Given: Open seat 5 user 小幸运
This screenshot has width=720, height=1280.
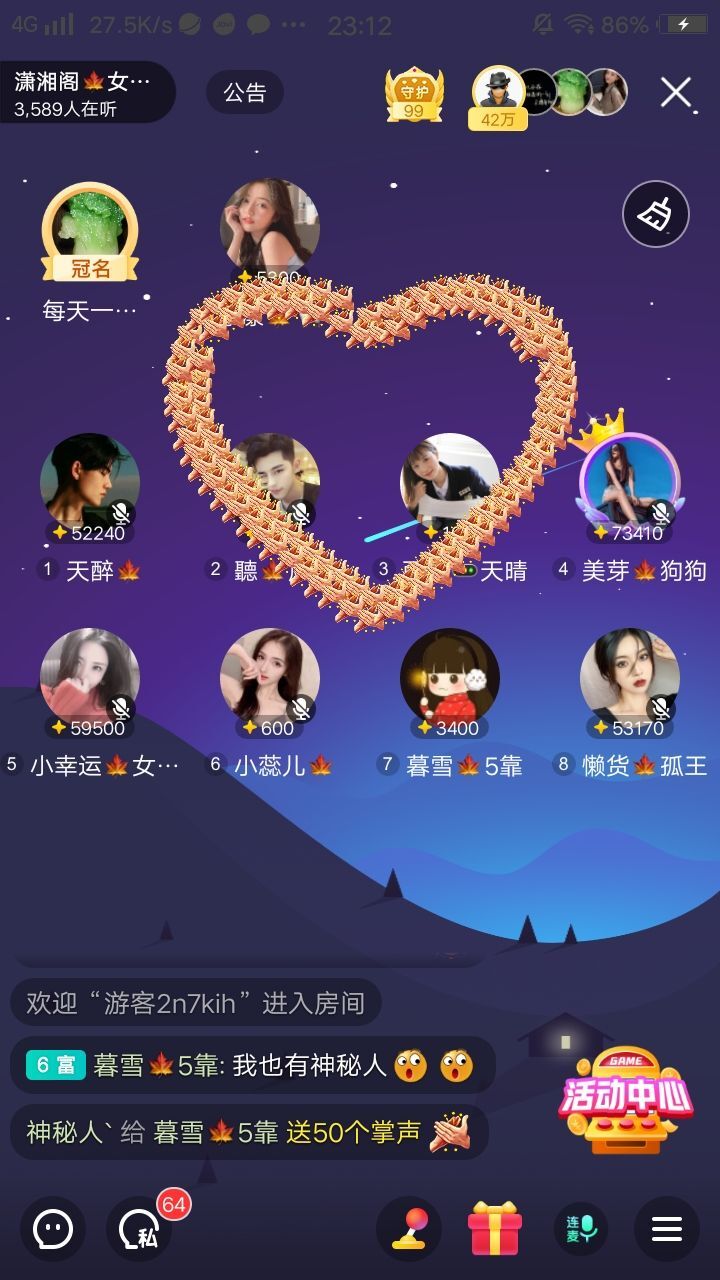Looking at the screenshot, I should (90, 678).
